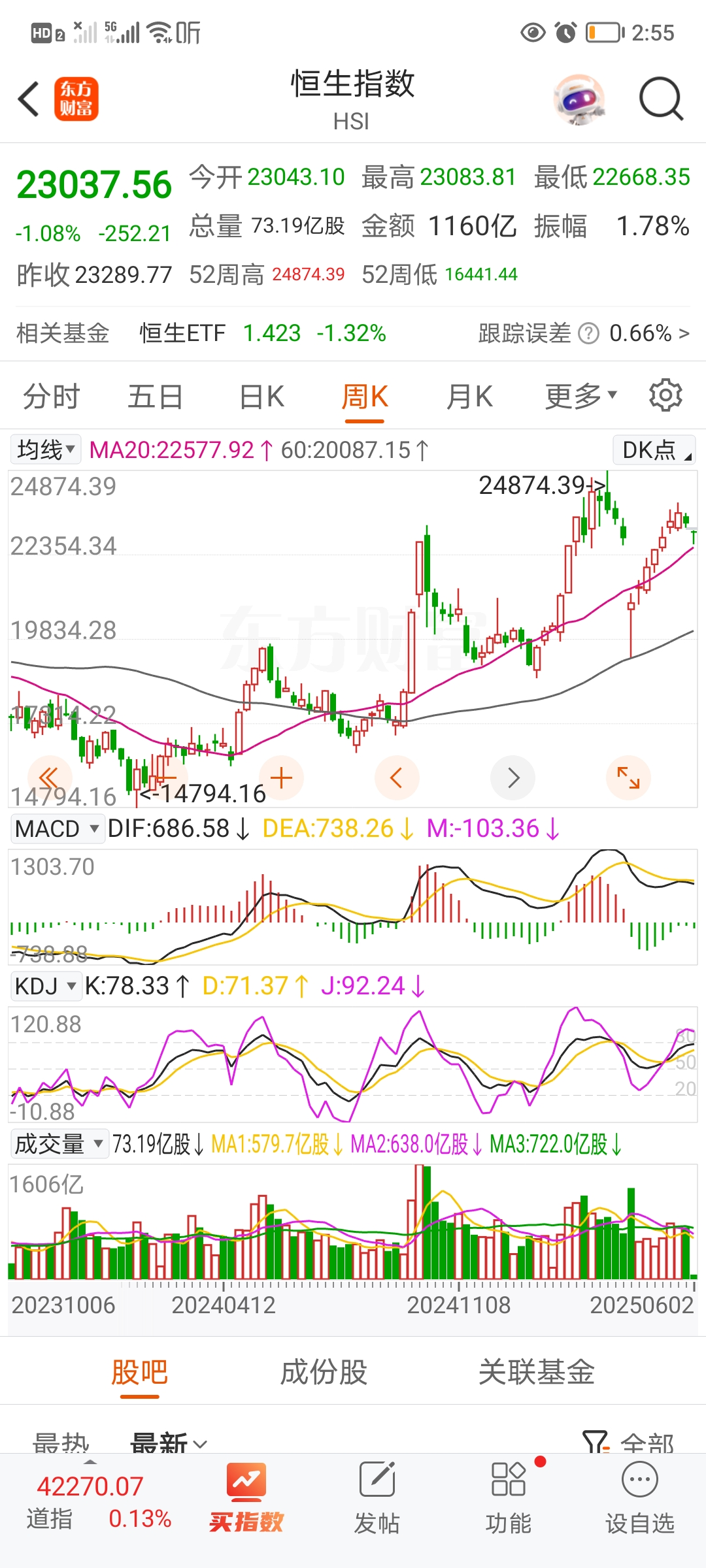The height and width of the screenshot is (1568, 706).
Task: Select the 月K chart tab
Action: pos(469,397)
